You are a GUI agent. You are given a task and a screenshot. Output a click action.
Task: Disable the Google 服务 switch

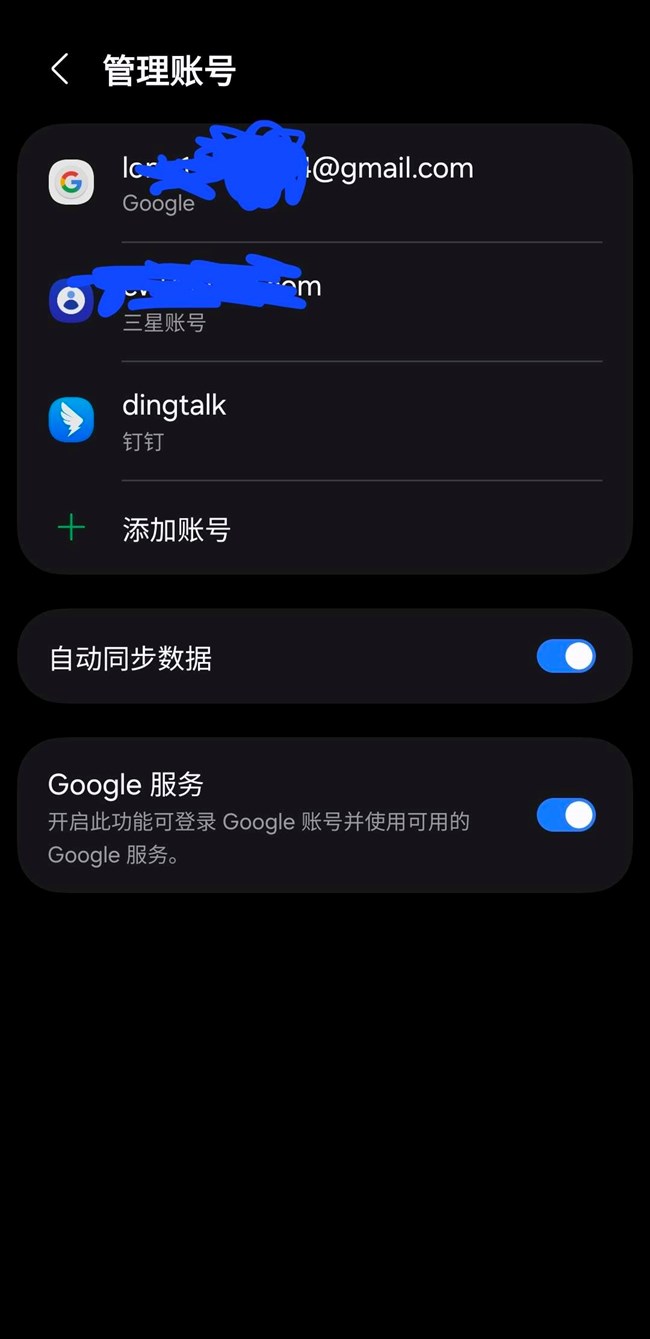pyautogui.click(x=565, y=815)
